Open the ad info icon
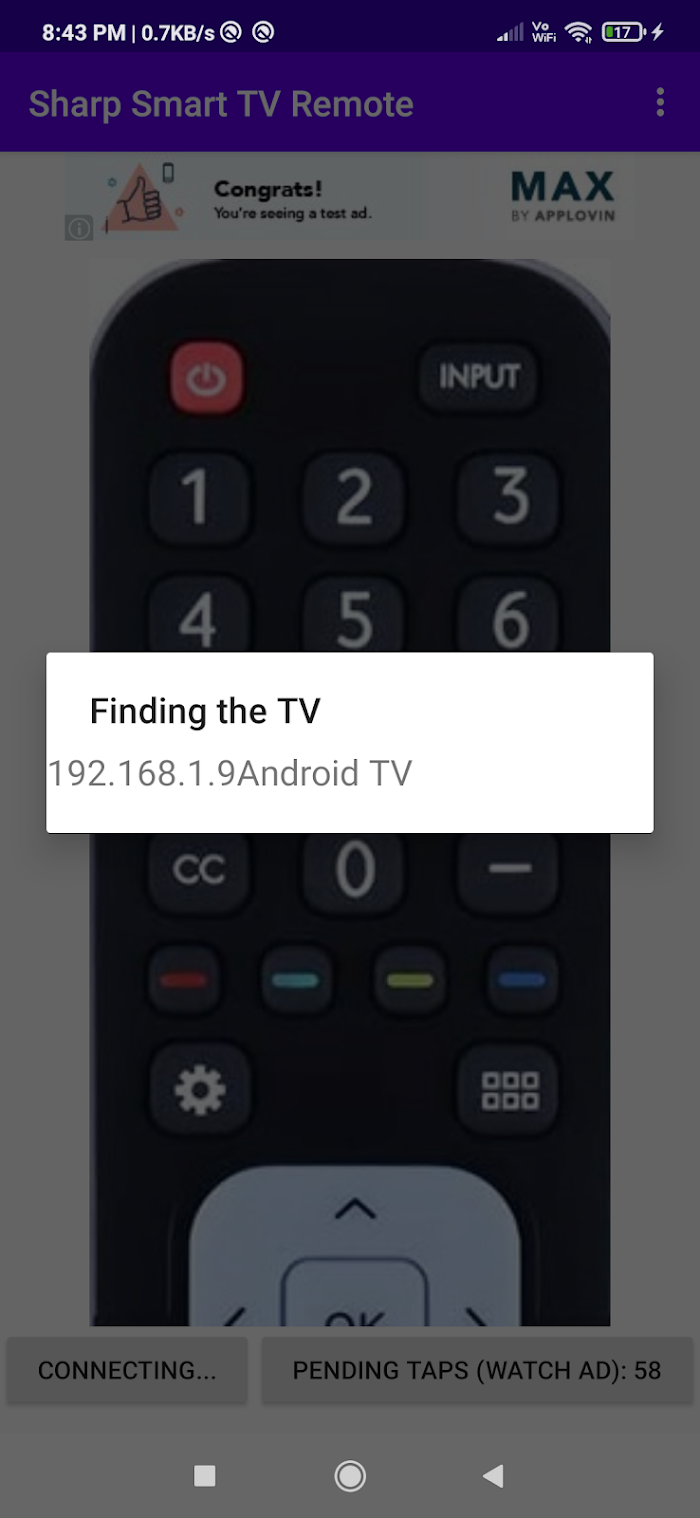This screenshot has height=1518, width=700. [79, 228]
